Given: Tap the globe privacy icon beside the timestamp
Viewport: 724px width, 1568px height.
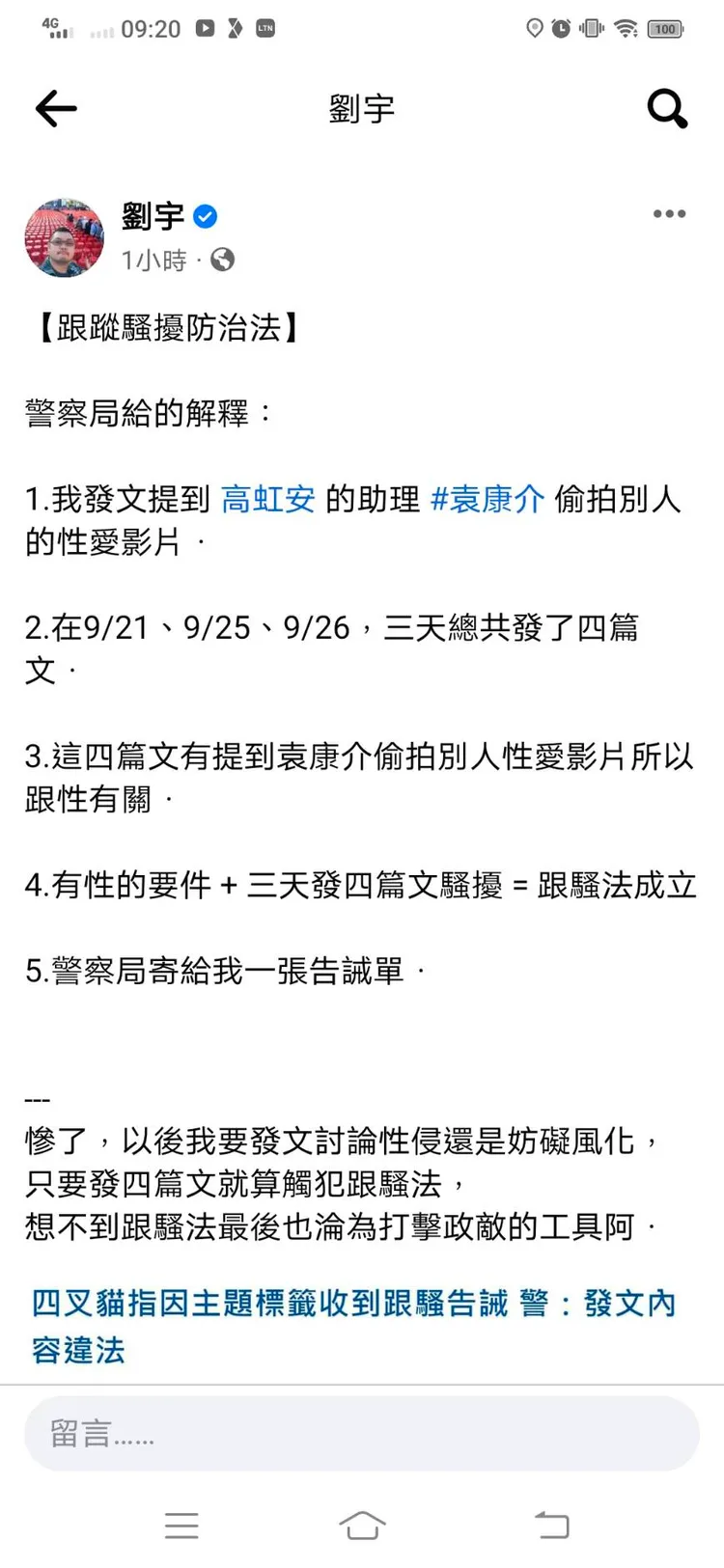Looking at the screenshot, I should pos(223,261).
